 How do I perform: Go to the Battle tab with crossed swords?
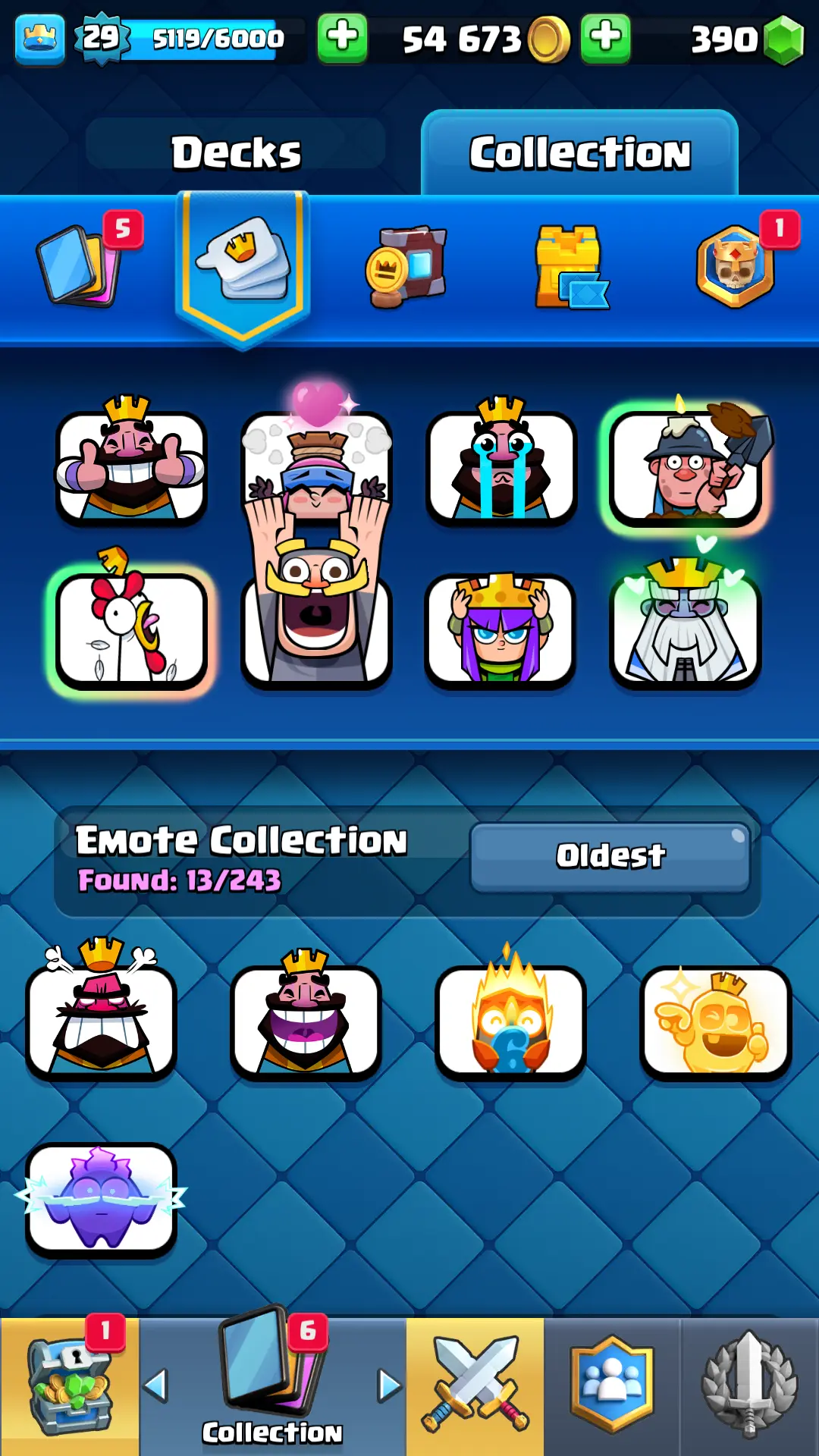coord(475,1386)
